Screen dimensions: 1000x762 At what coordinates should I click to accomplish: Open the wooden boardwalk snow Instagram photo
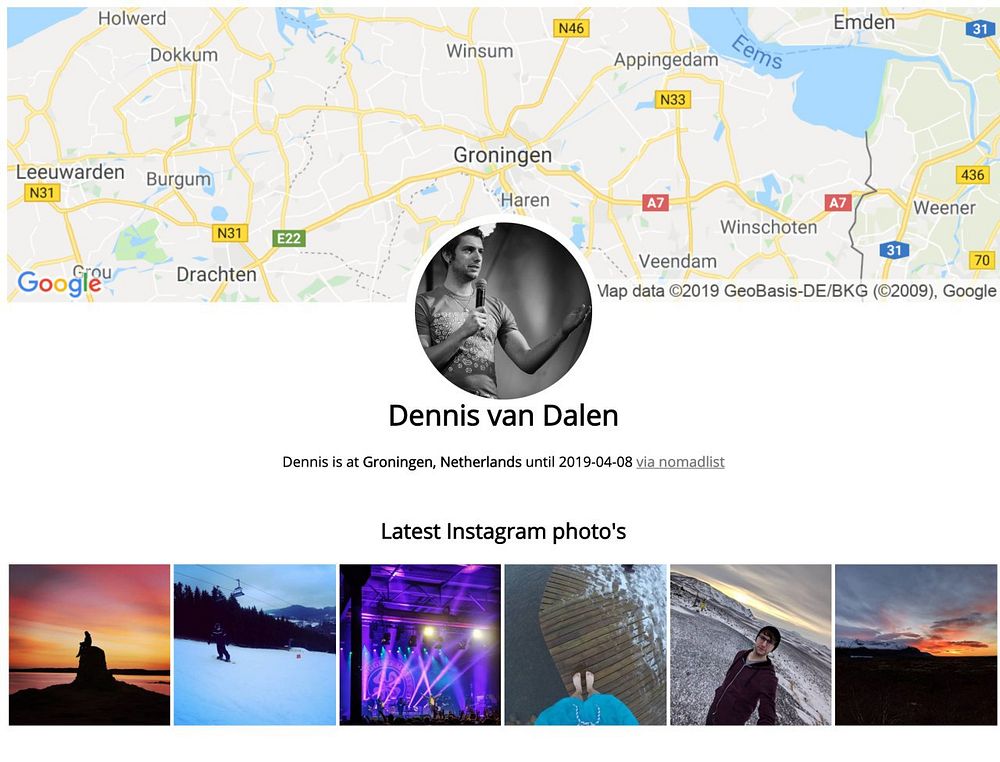[x=585, y=645]
